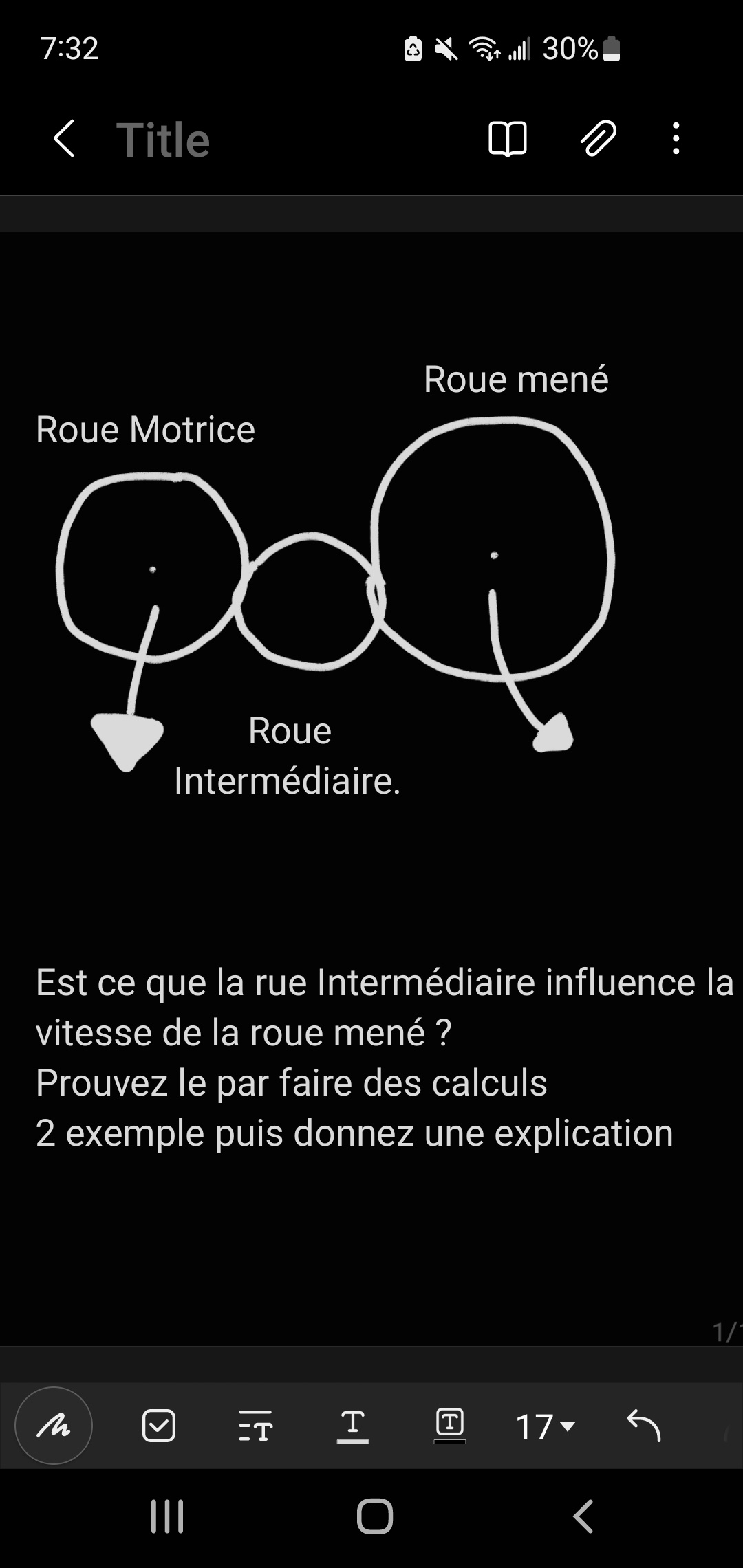Open text style options
Image resolution: width=743 pixels, height=1568 pixels.
click(x=255, y=1426)
